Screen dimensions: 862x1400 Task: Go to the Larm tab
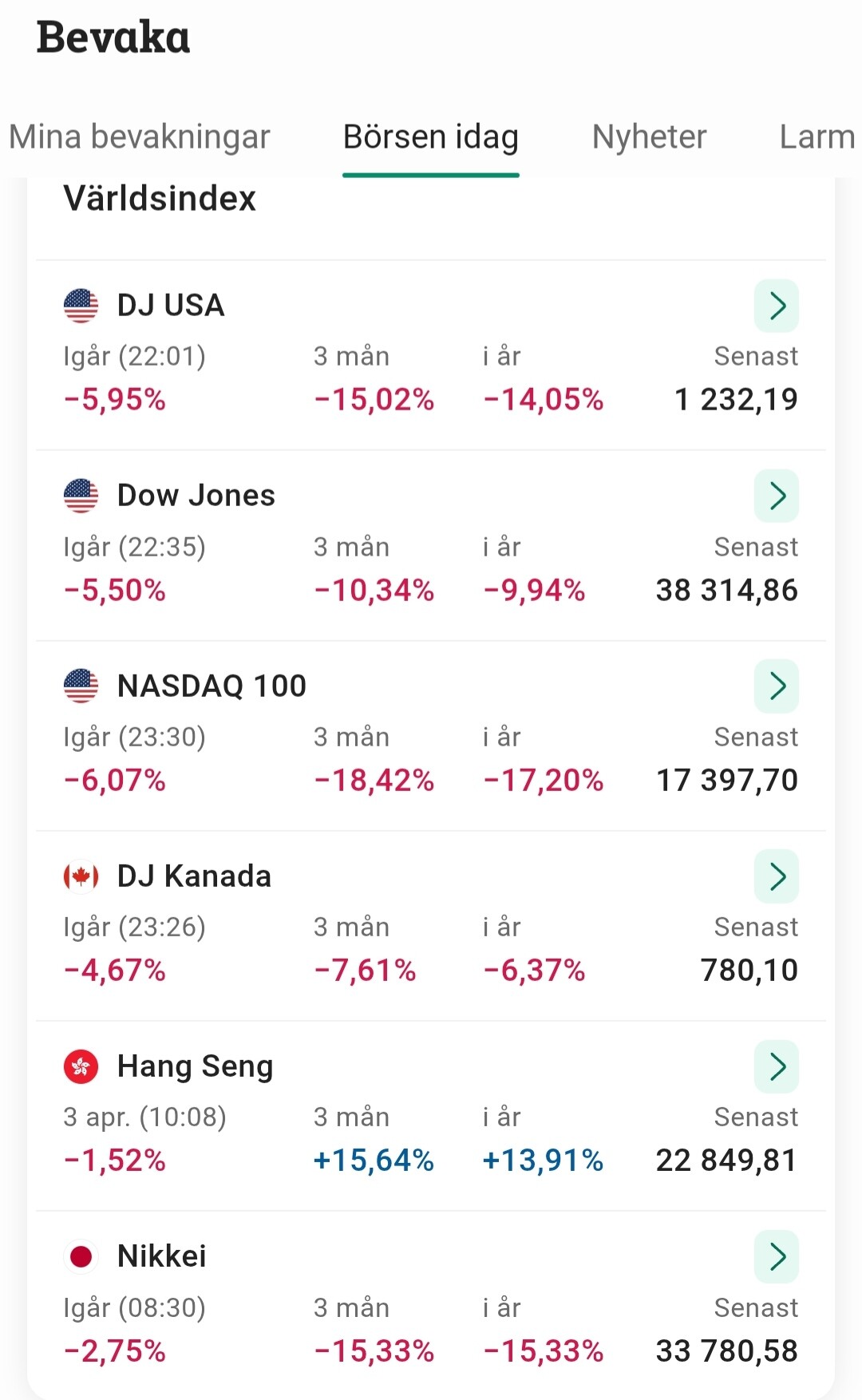(817, 137)
